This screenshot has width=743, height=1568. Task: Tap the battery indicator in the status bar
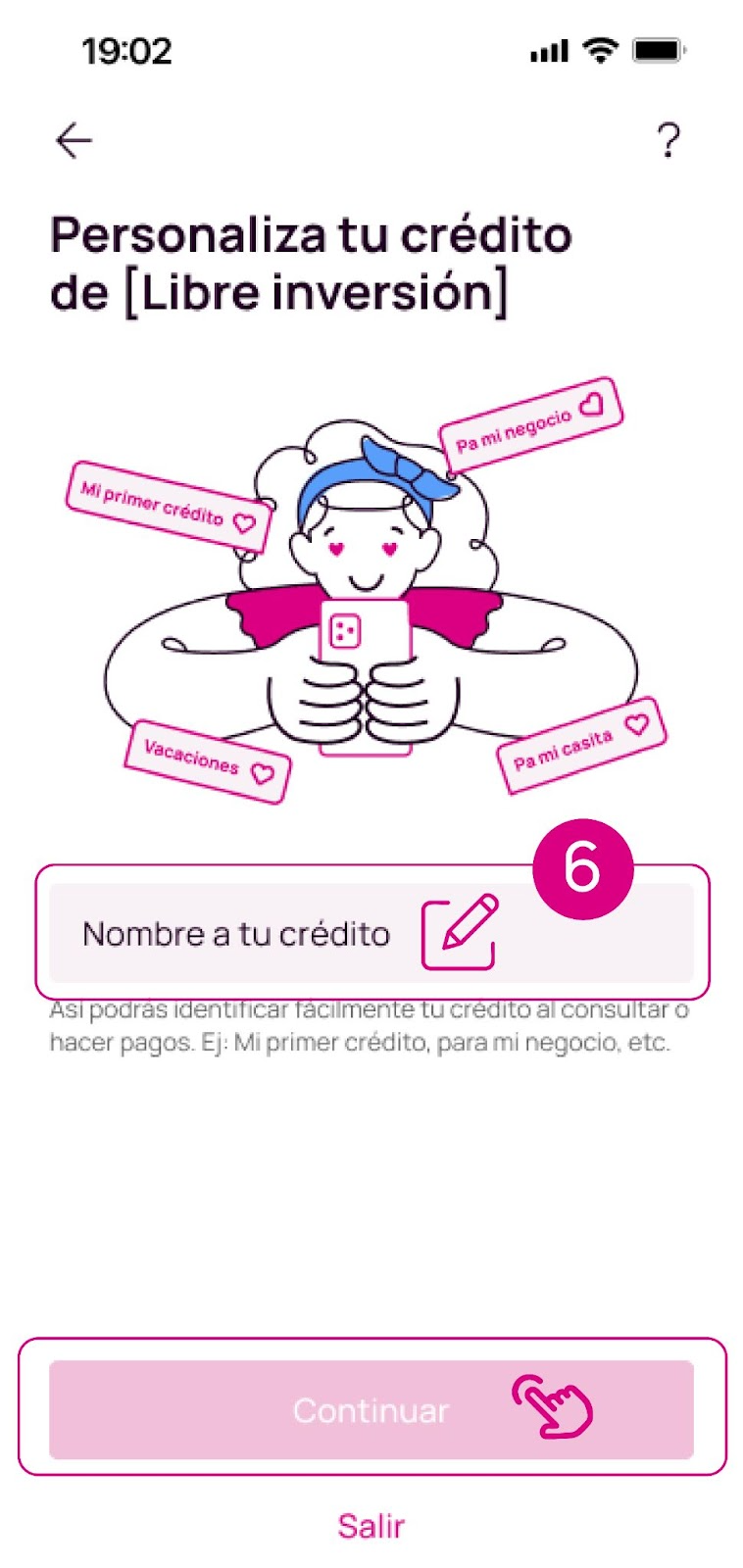click(657, 49)
